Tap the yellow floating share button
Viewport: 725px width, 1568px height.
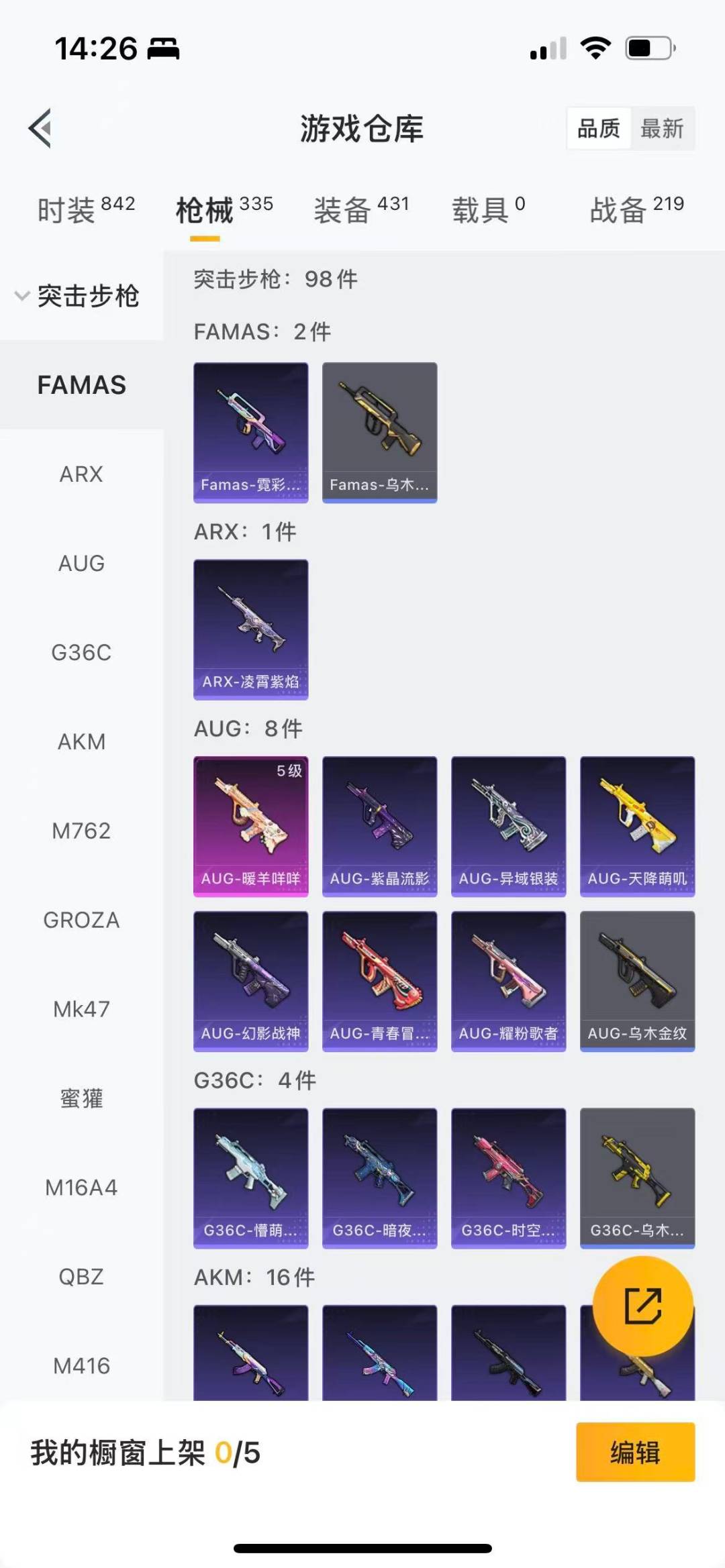pyautogui.click(x=642, y=1306)
